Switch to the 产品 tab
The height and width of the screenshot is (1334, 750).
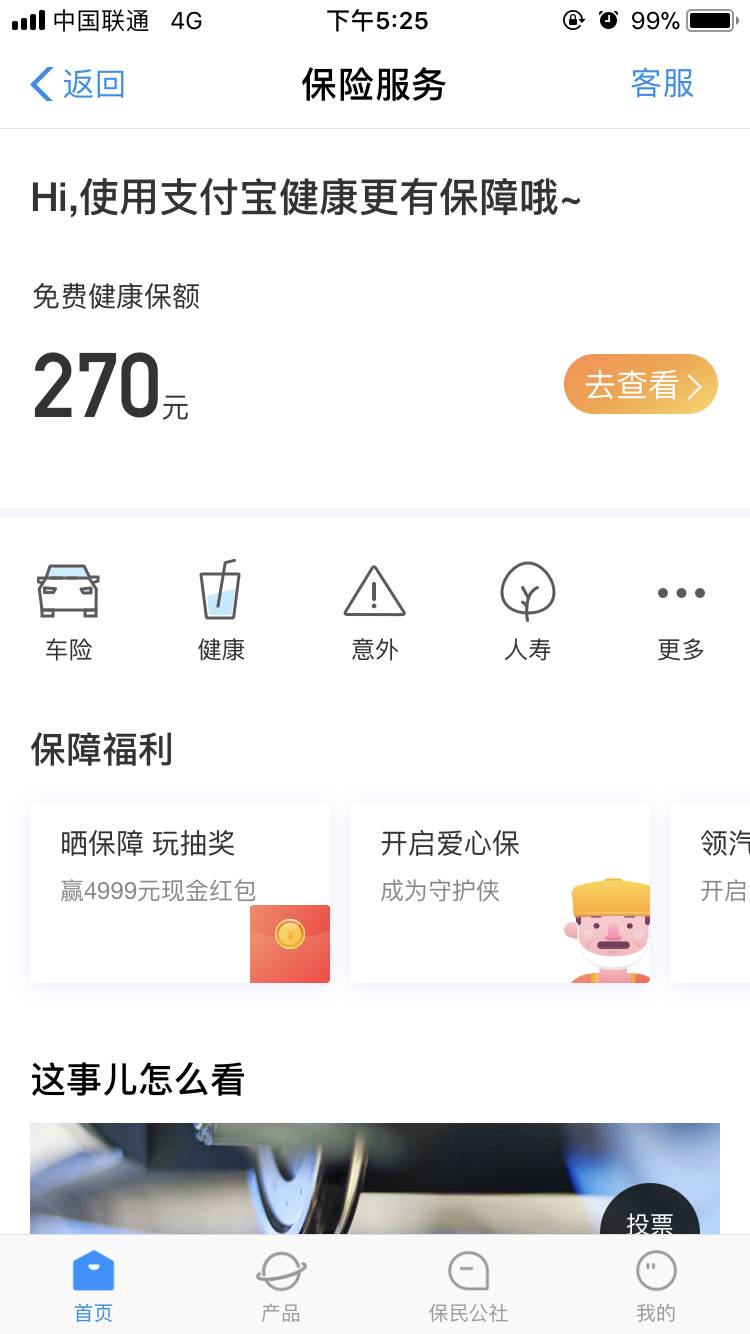pyautogui.click(x=281, y=1285)
